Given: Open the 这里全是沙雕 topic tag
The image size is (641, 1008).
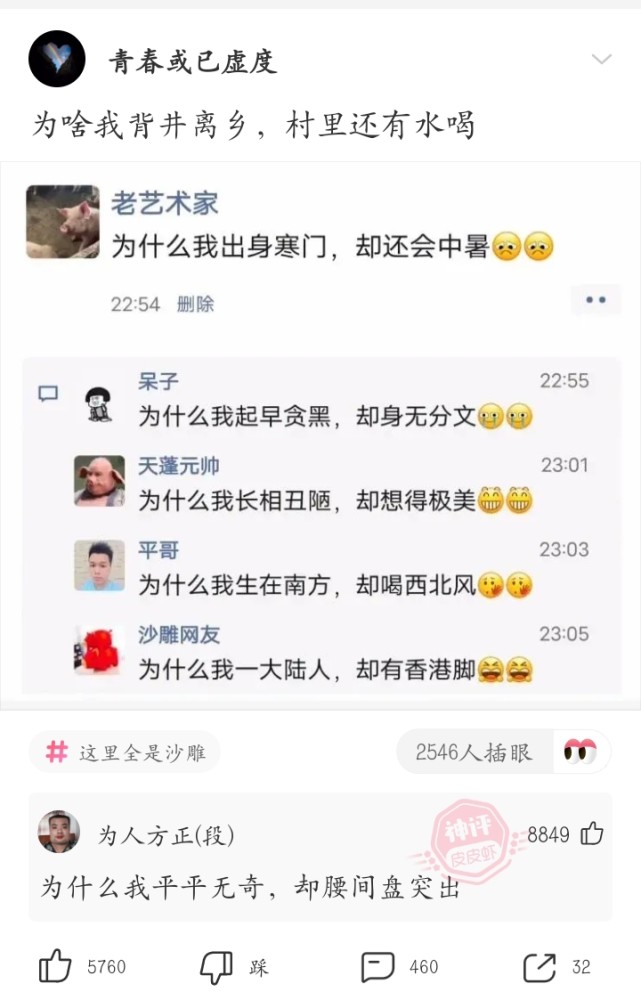Looking at the screenshot, I should 125,752.
